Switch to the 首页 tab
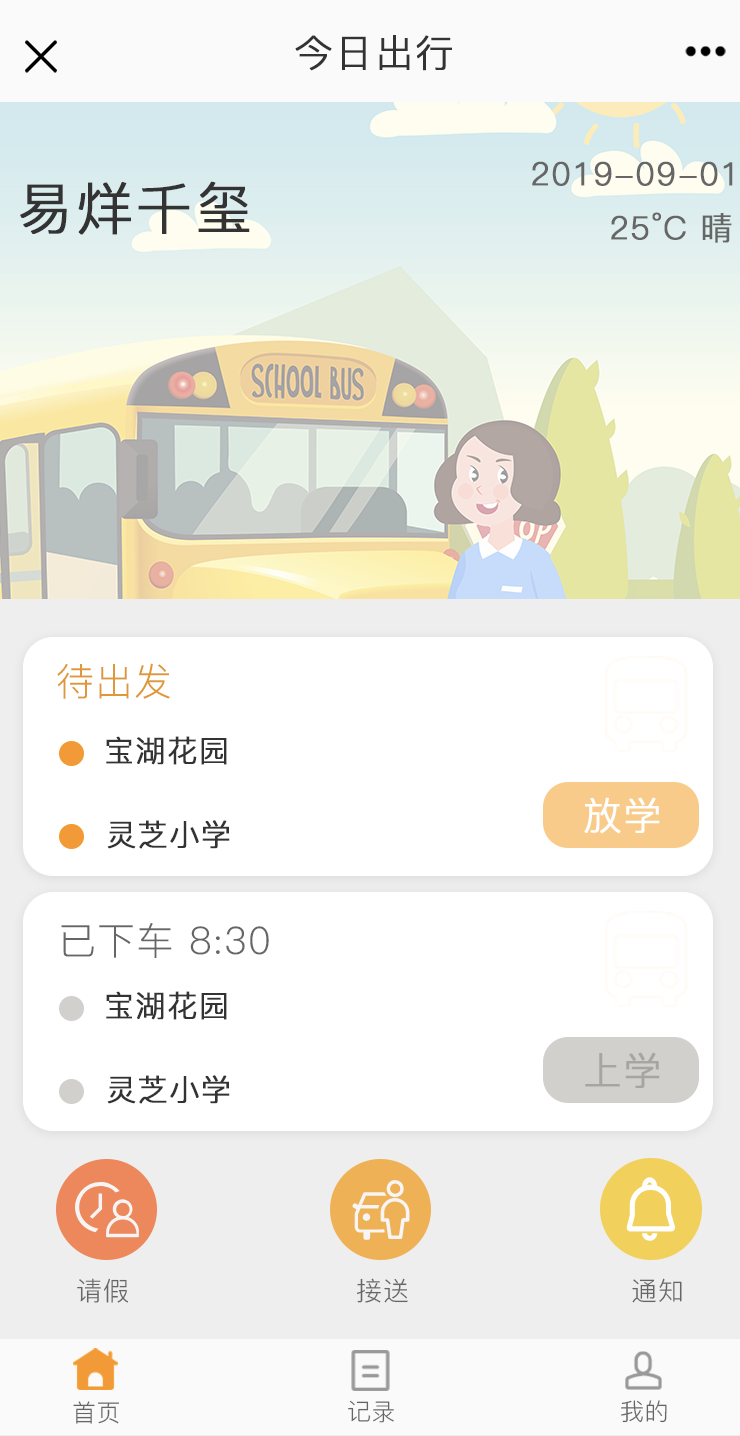 coord(96,1386)
